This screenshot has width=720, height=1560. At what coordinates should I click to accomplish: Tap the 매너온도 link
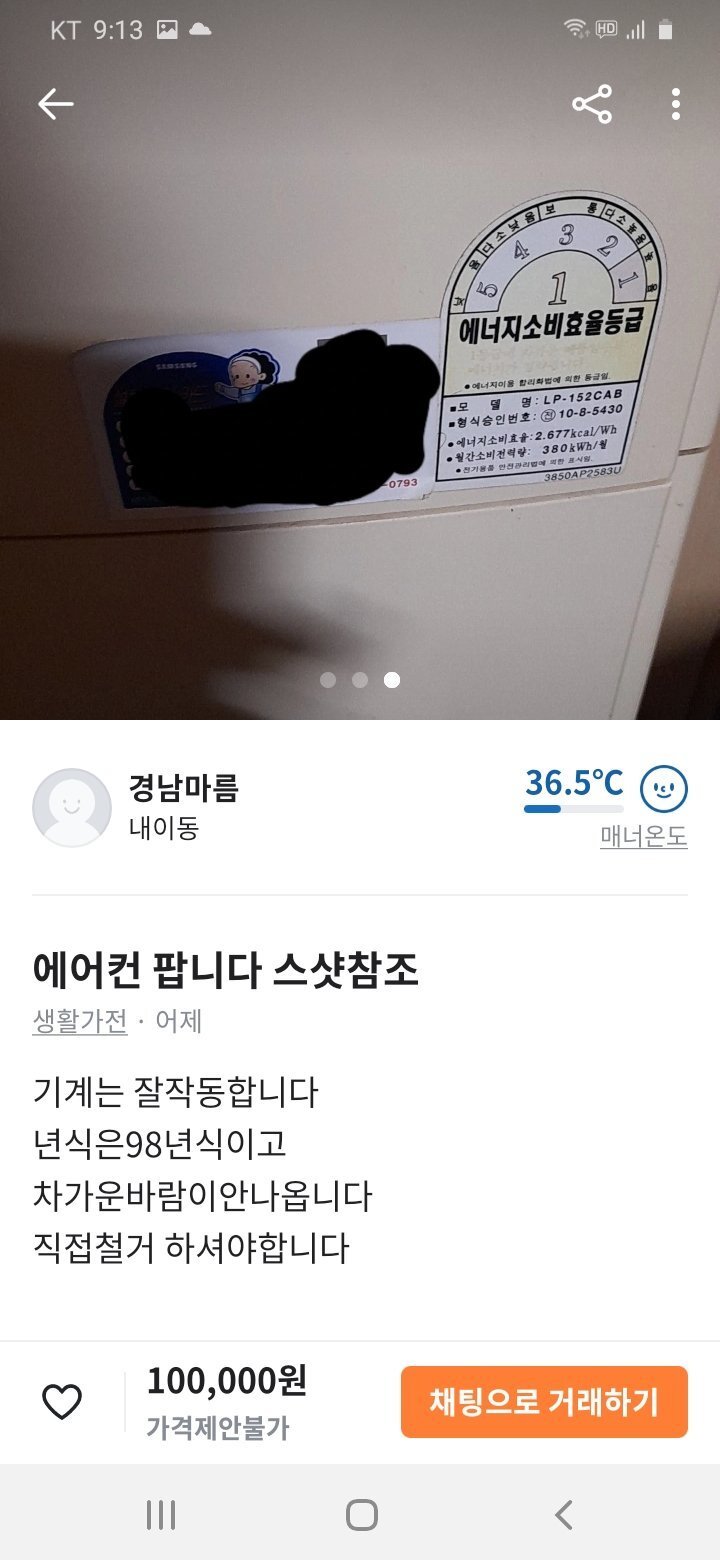[643, 836]
